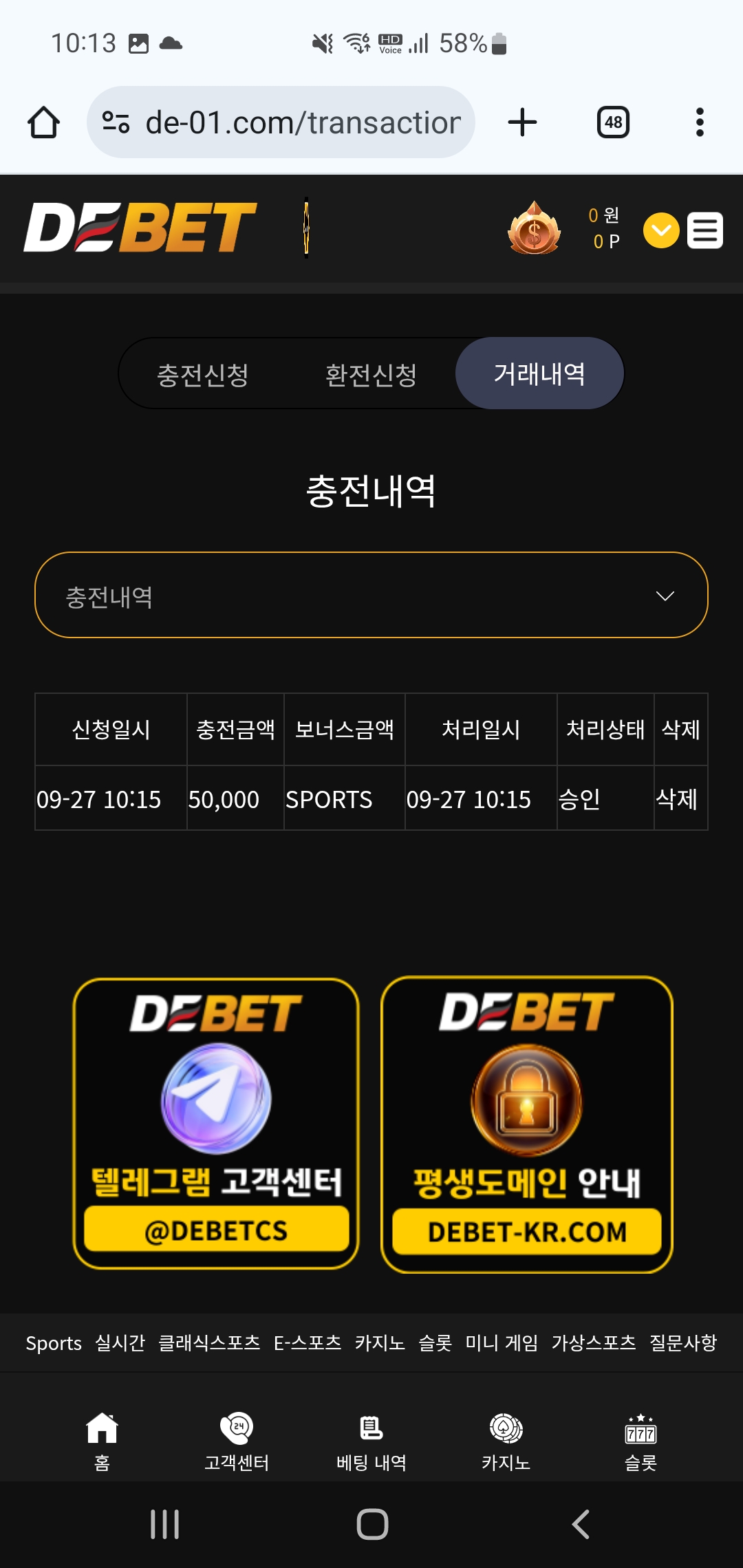Switch to the 충전신청 tab
Screen dimensions: 743x1568
point(203,374)
